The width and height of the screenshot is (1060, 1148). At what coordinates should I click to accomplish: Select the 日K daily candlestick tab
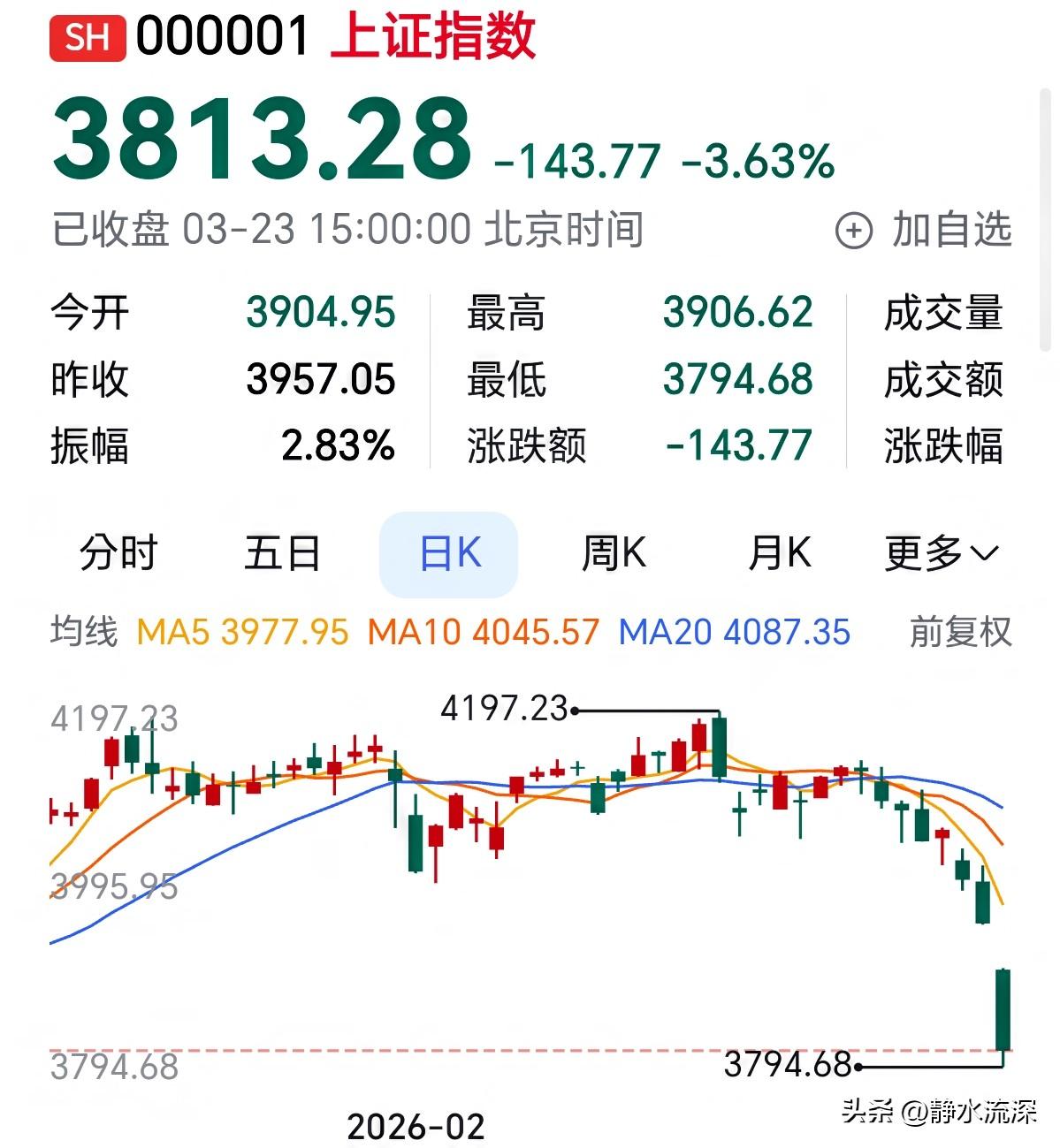(448, 554)
